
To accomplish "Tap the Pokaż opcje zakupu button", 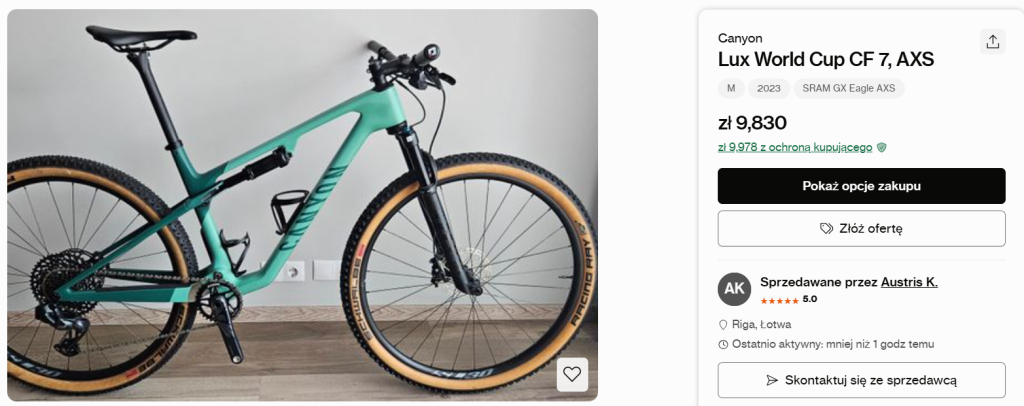I will [x=861, y=186].
